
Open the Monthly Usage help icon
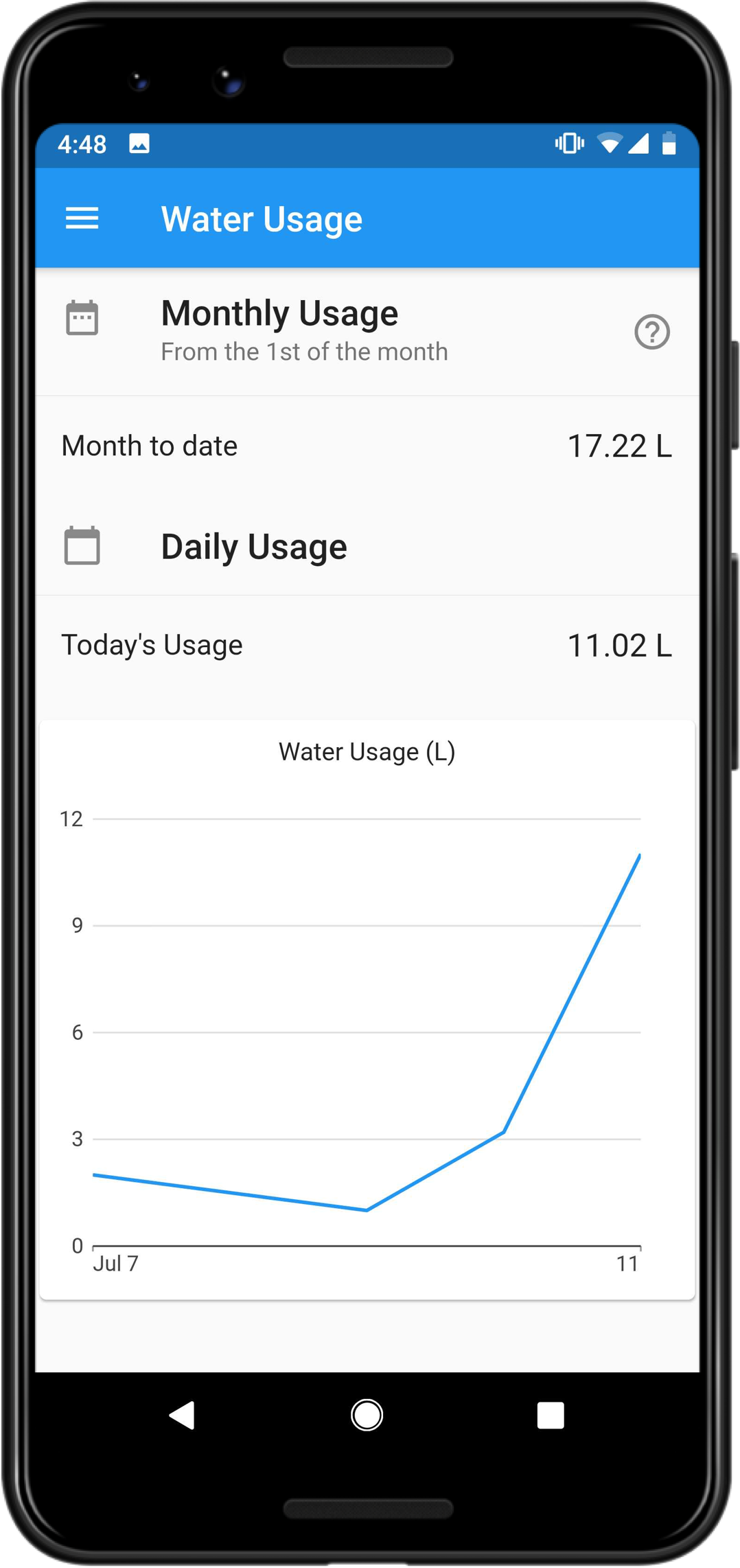point(651,332)
